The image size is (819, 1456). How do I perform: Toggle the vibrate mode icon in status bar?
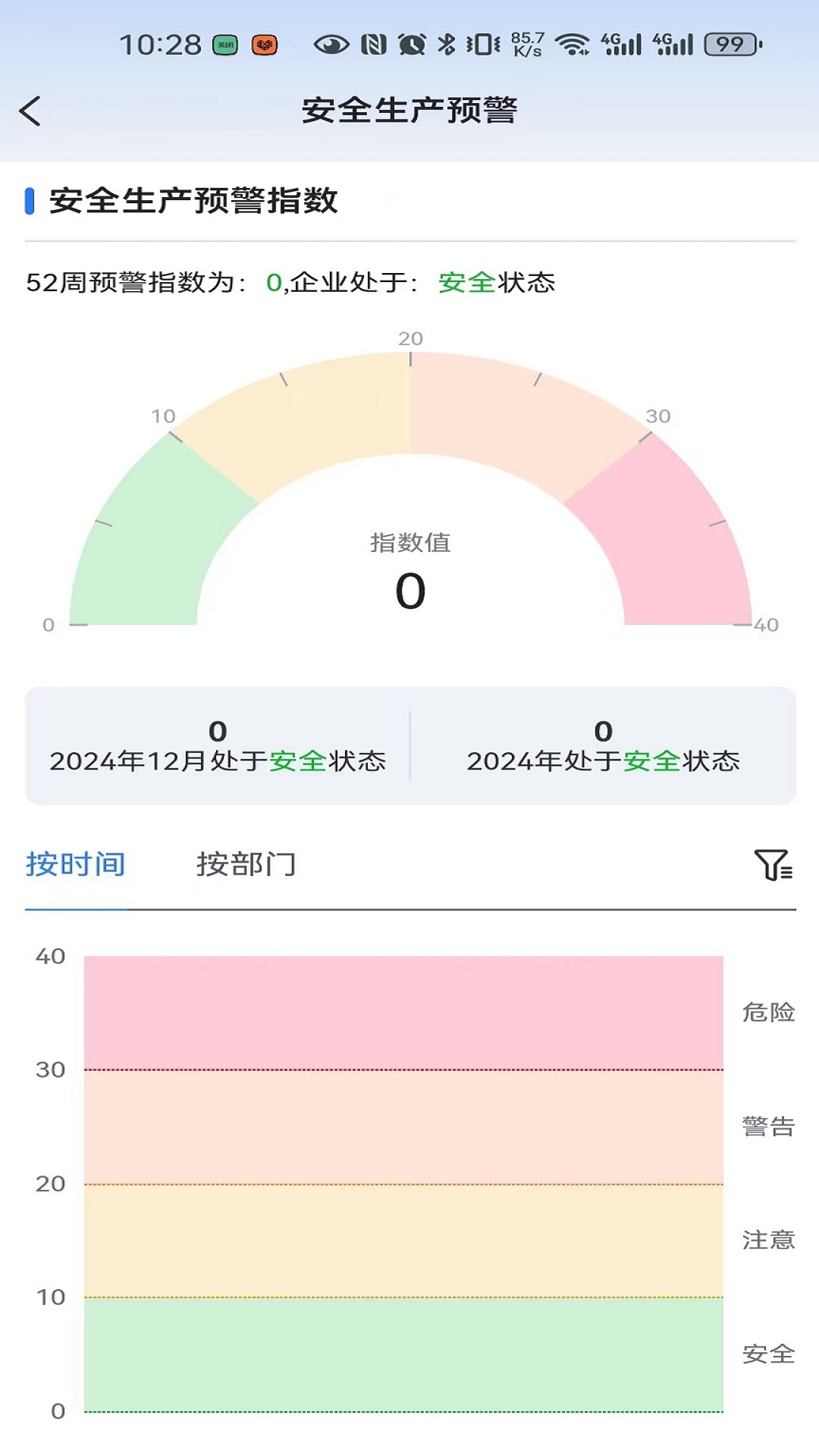[x=482, y=43]
